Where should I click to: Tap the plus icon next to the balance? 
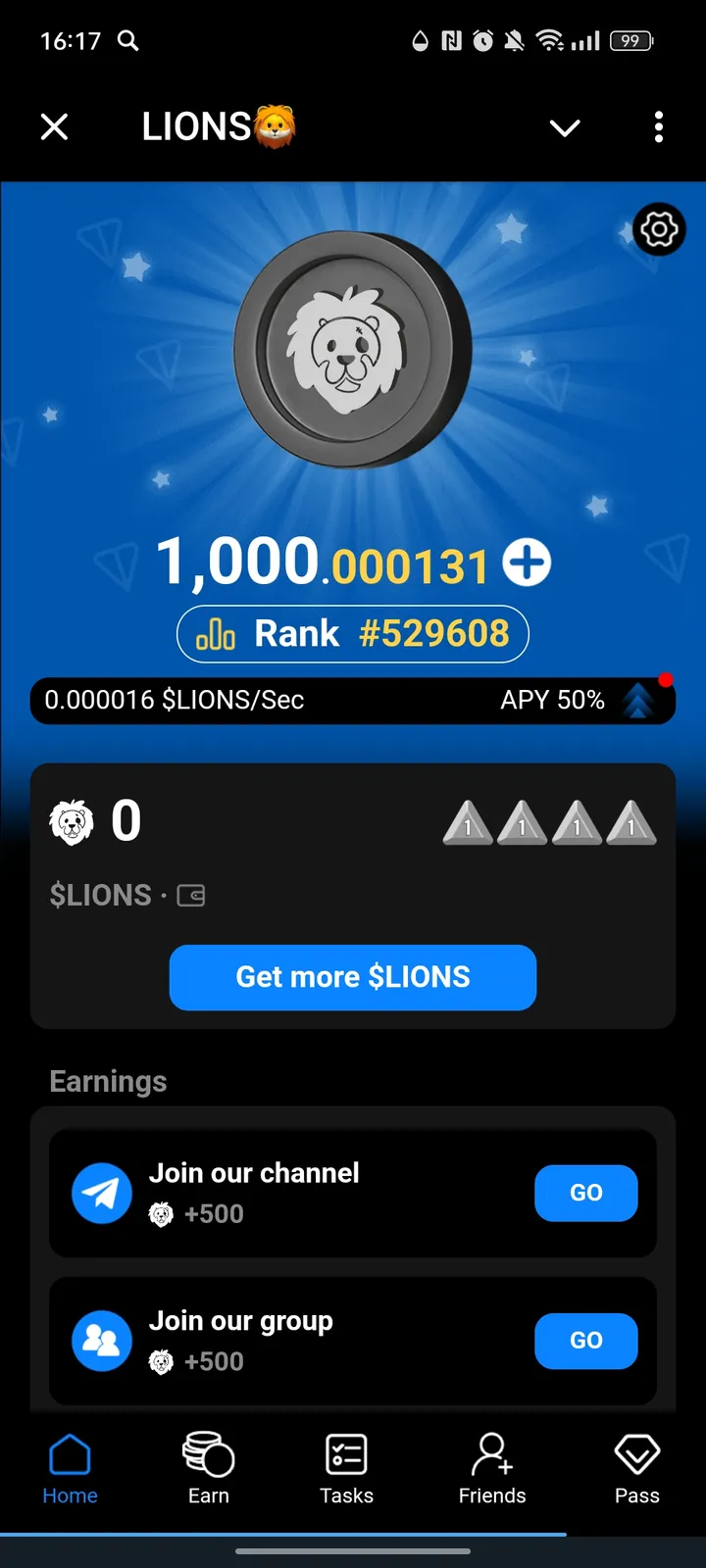click(527, 562)
